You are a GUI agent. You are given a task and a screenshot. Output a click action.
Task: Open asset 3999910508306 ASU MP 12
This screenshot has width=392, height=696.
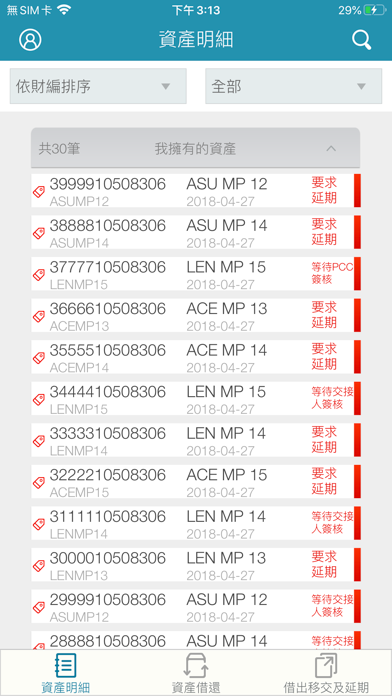pos(196,190)
